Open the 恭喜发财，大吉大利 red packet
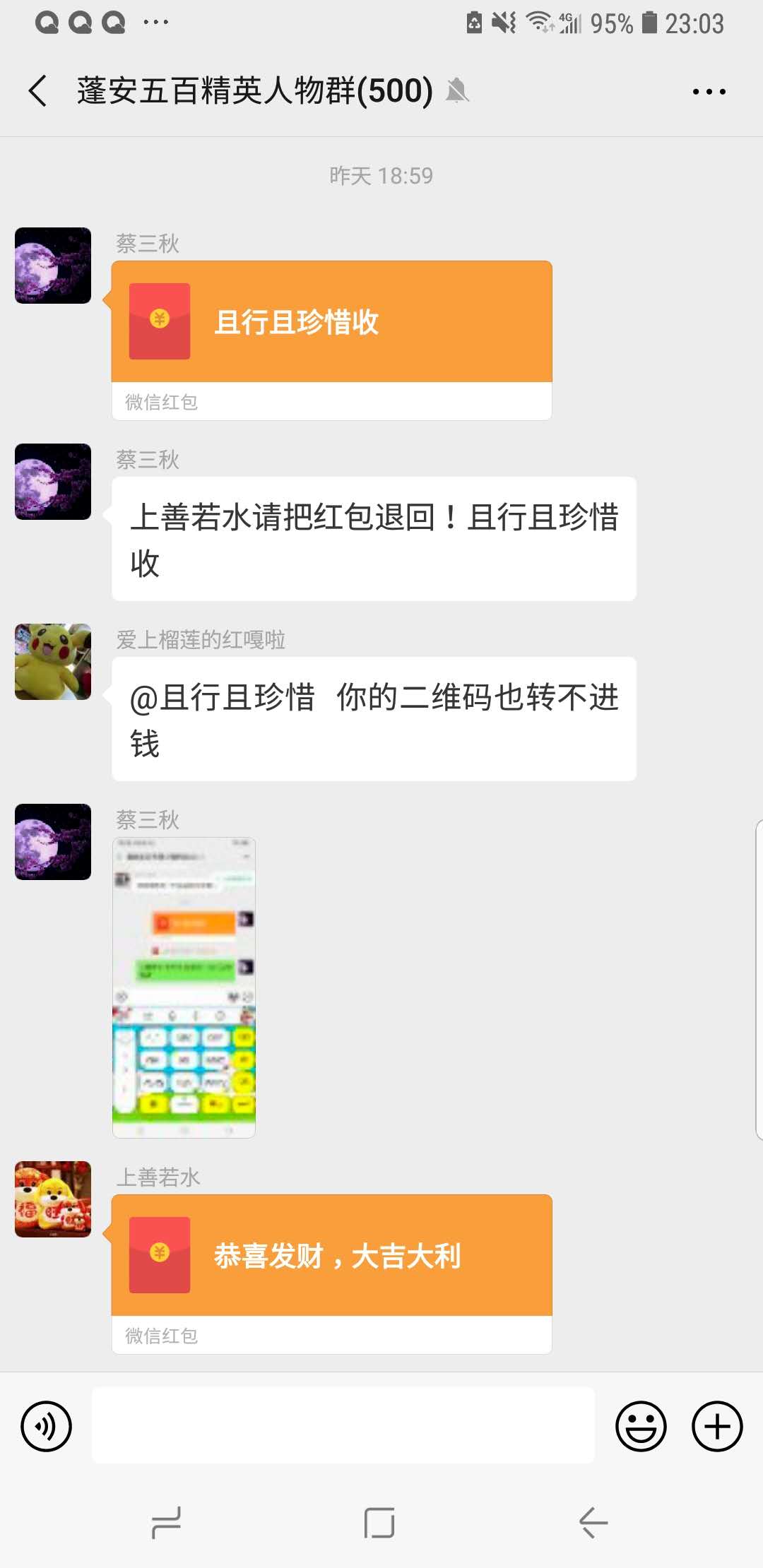Image resolution: width=763 pixels, height=1568 pixels. click(331, 1256)
